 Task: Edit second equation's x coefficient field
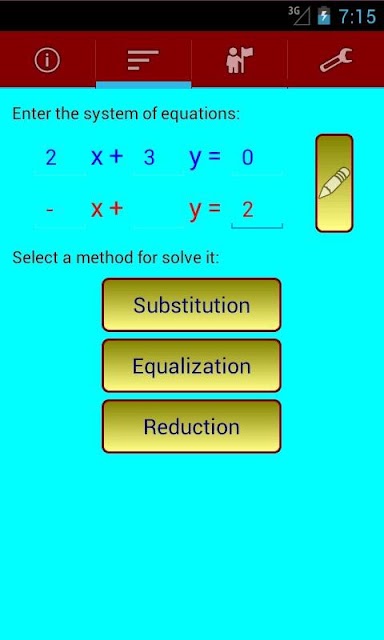point(60,210)
